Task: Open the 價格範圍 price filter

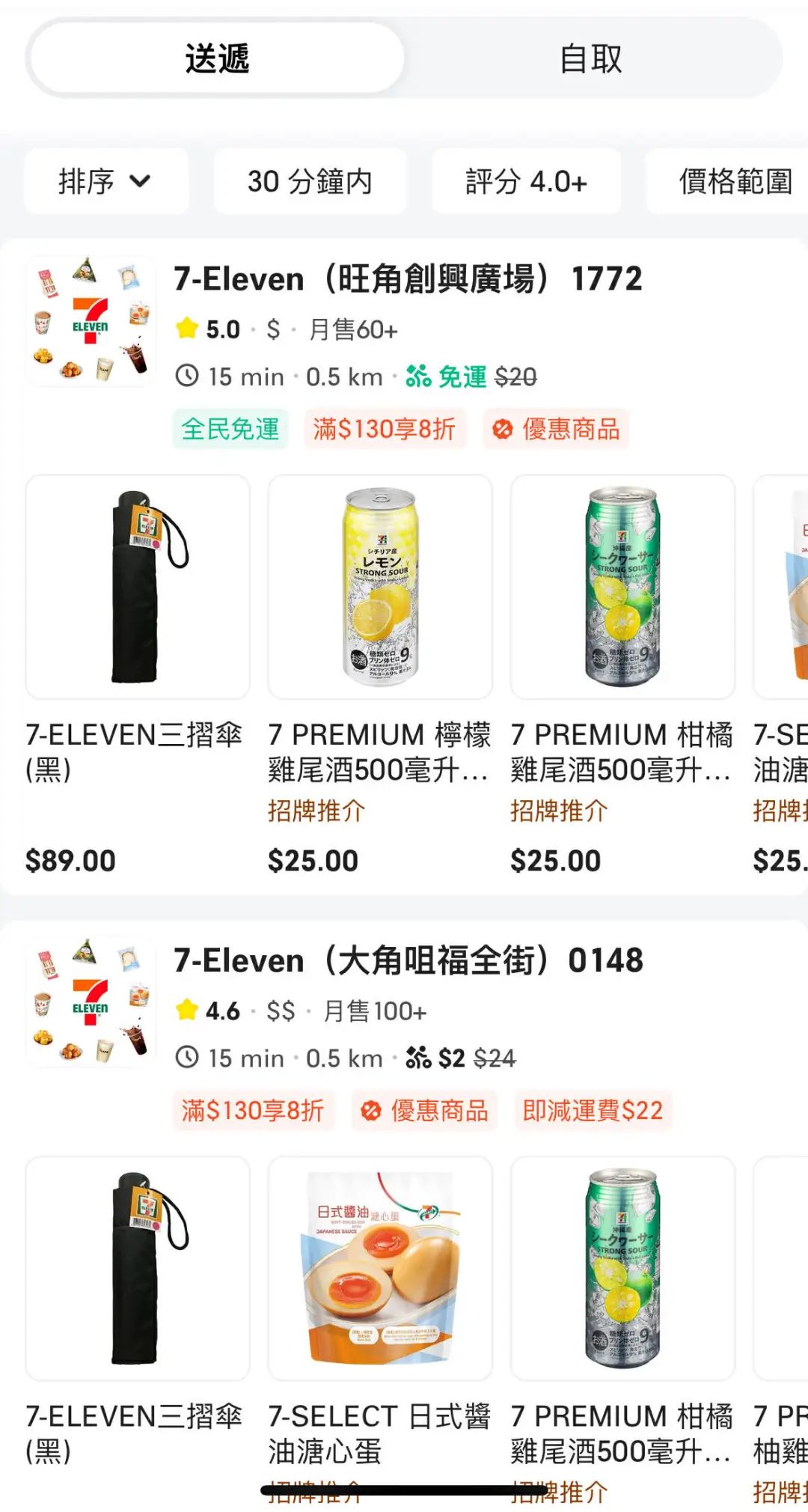Action: [733, 181]
